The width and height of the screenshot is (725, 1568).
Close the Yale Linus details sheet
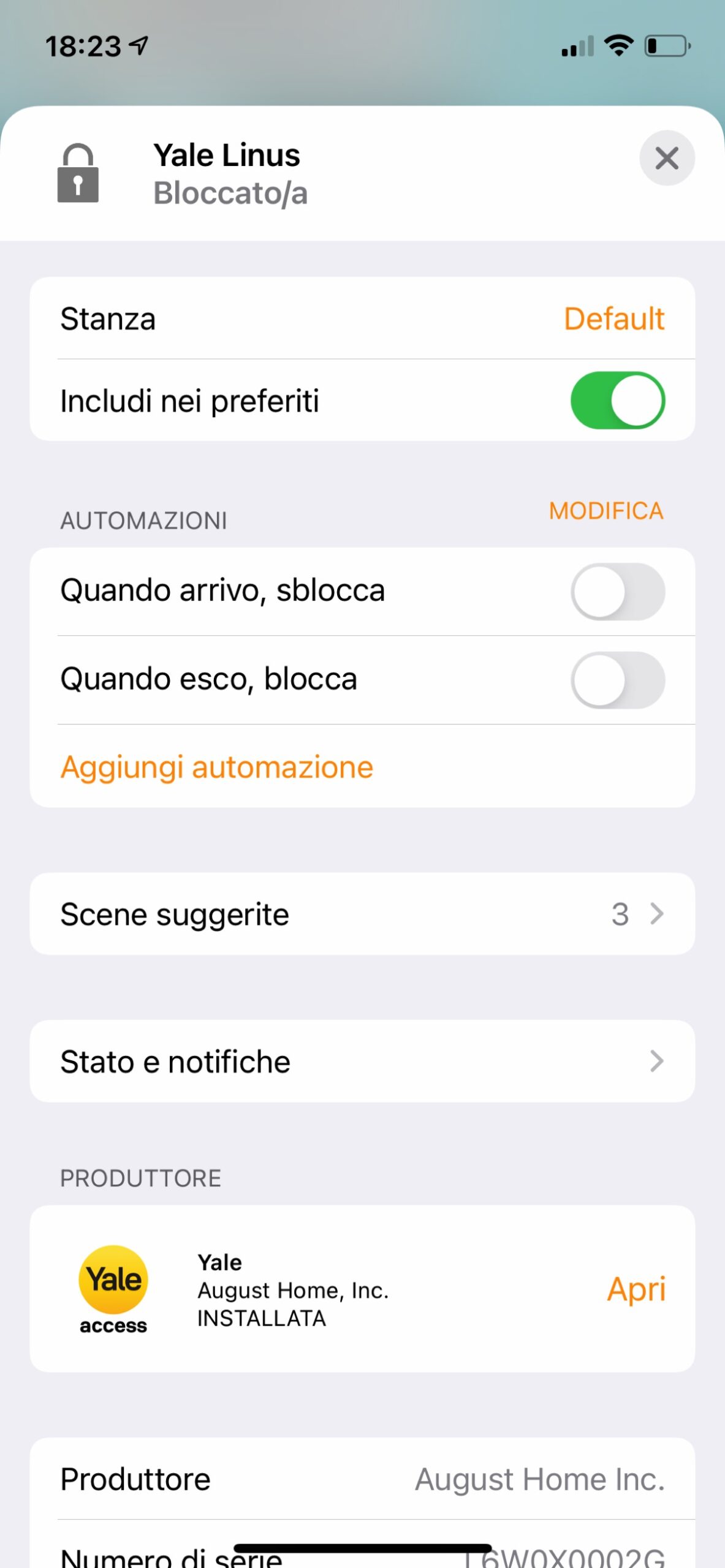[x=666, y=158]
